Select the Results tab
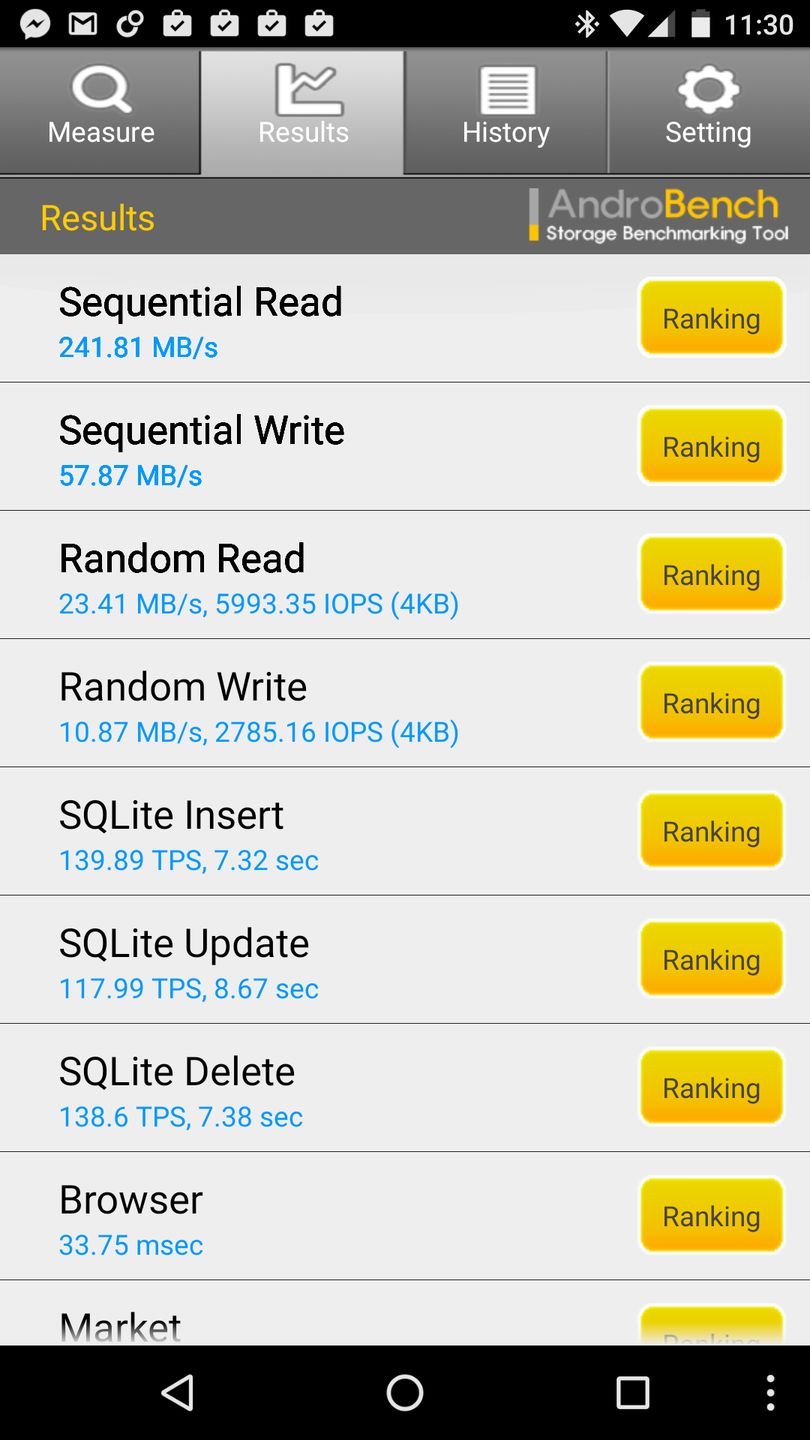The height and width of the screenshot is (1440, 810). click(303, 112)
